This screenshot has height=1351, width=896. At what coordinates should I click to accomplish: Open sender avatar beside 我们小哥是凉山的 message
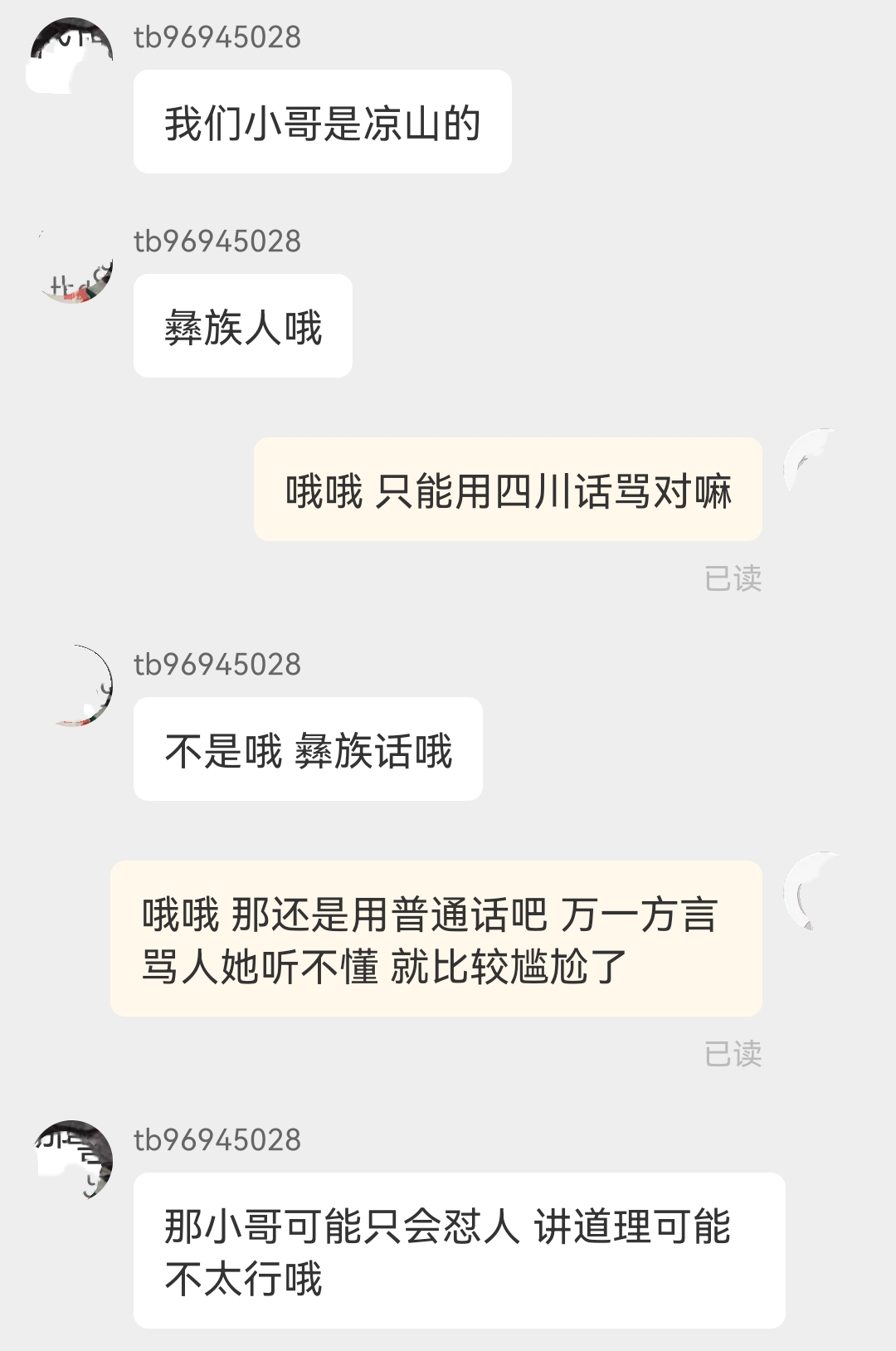(70, 58)
